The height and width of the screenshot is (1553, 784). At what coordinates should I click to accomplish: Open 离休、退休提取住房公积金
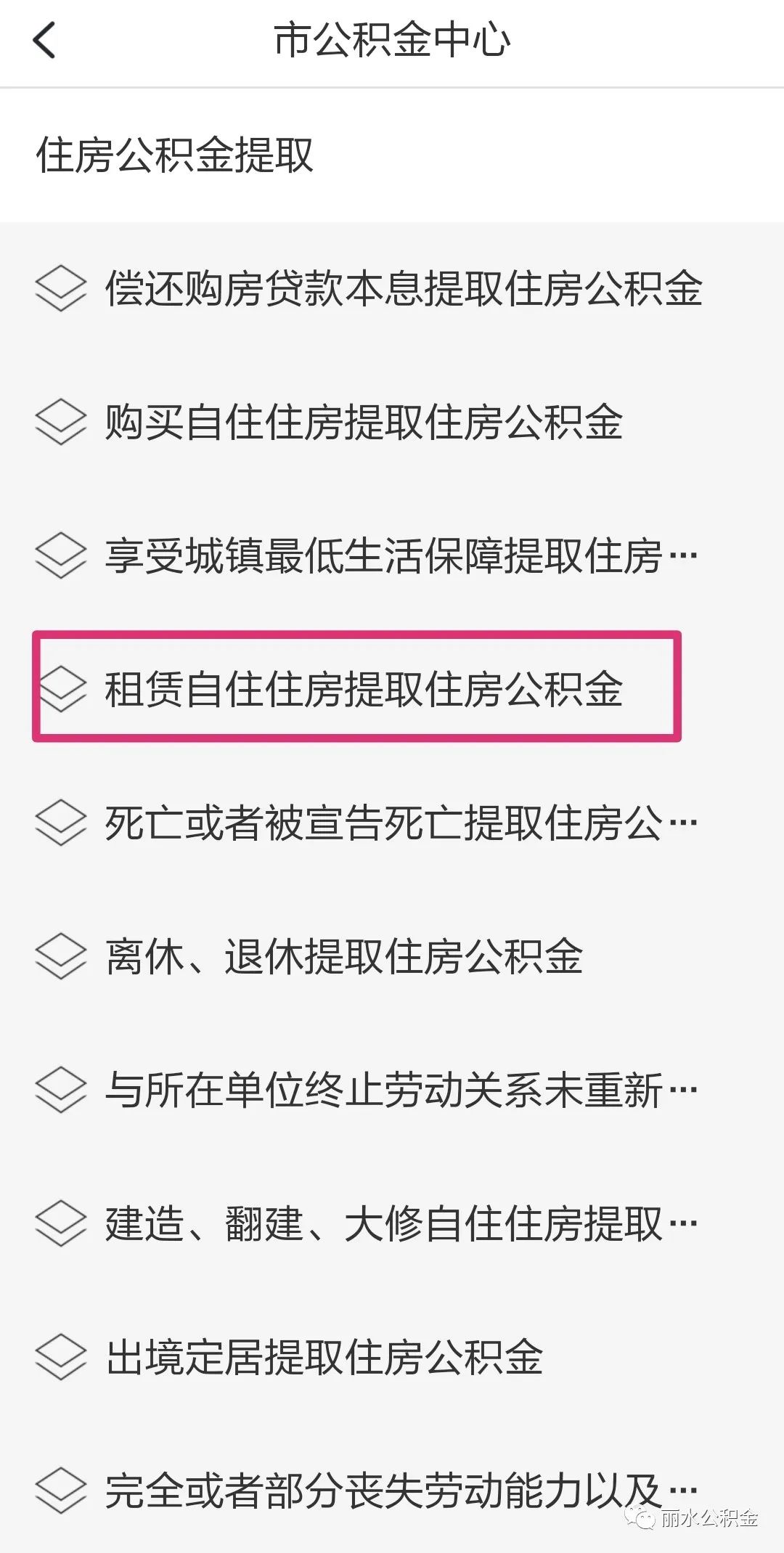click(343, 956)
